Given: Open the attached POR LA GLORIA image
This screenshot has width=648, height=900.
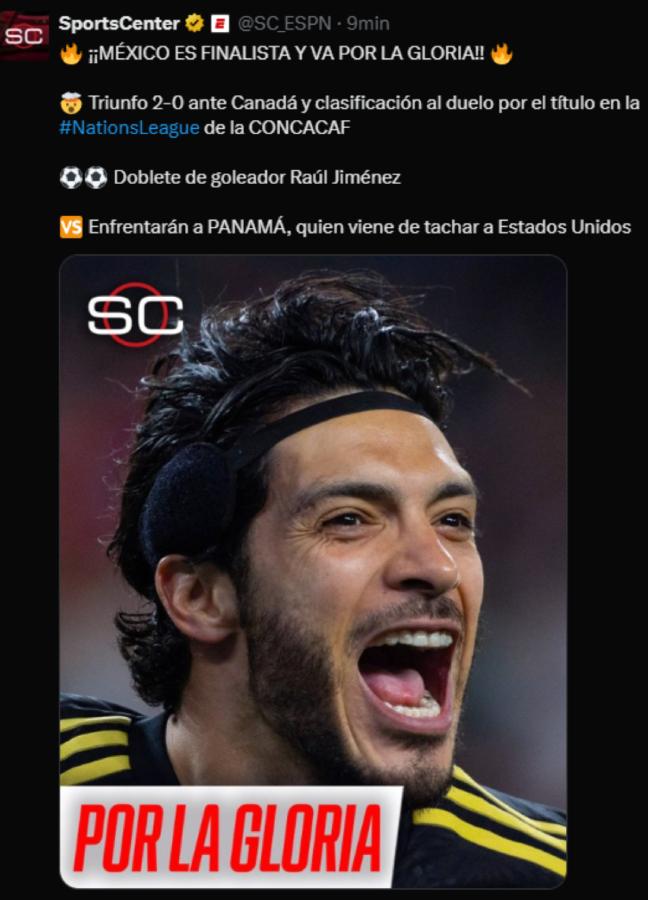Looking at the screenshot, I should (313, 570).
